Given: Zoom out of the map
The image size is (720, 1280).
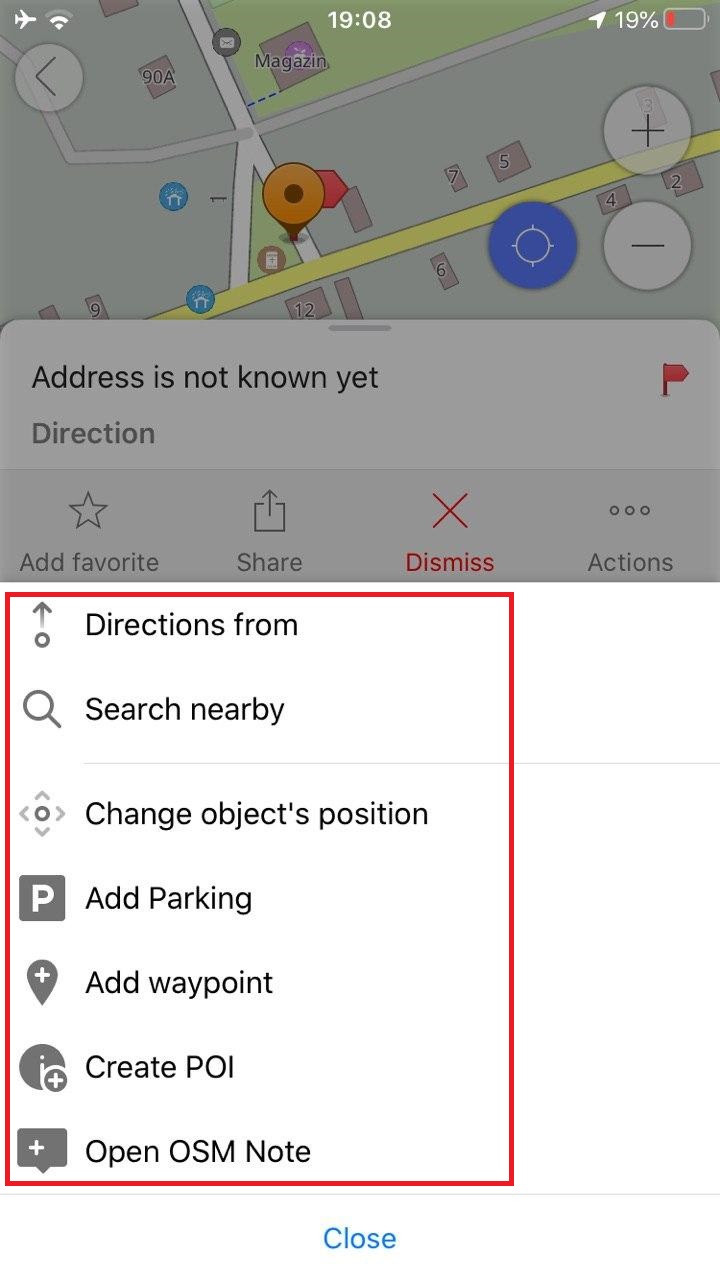Looking at the screenshot, I should [x=648, y=246].
